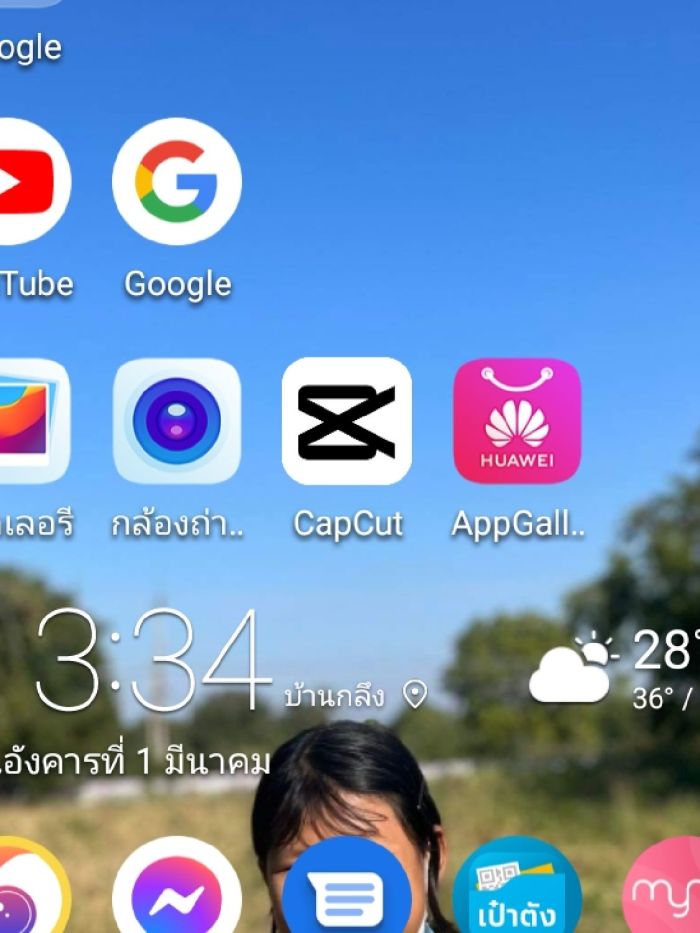Open Huawei AppGallery store
700x933 pixels.
coord(517,421)
